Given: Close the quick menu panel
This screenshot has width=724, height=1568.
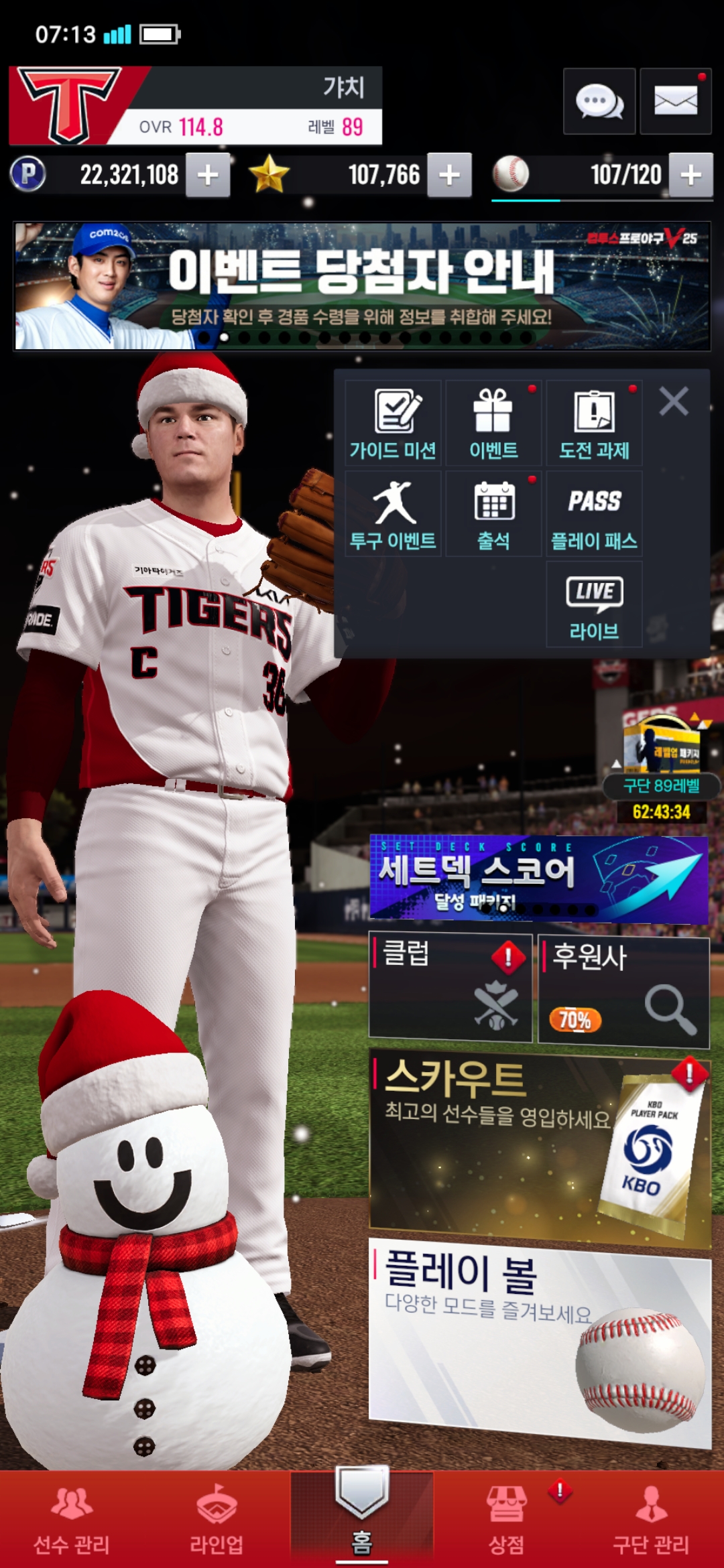Looking at the screenshot, I should click(674, 402).
